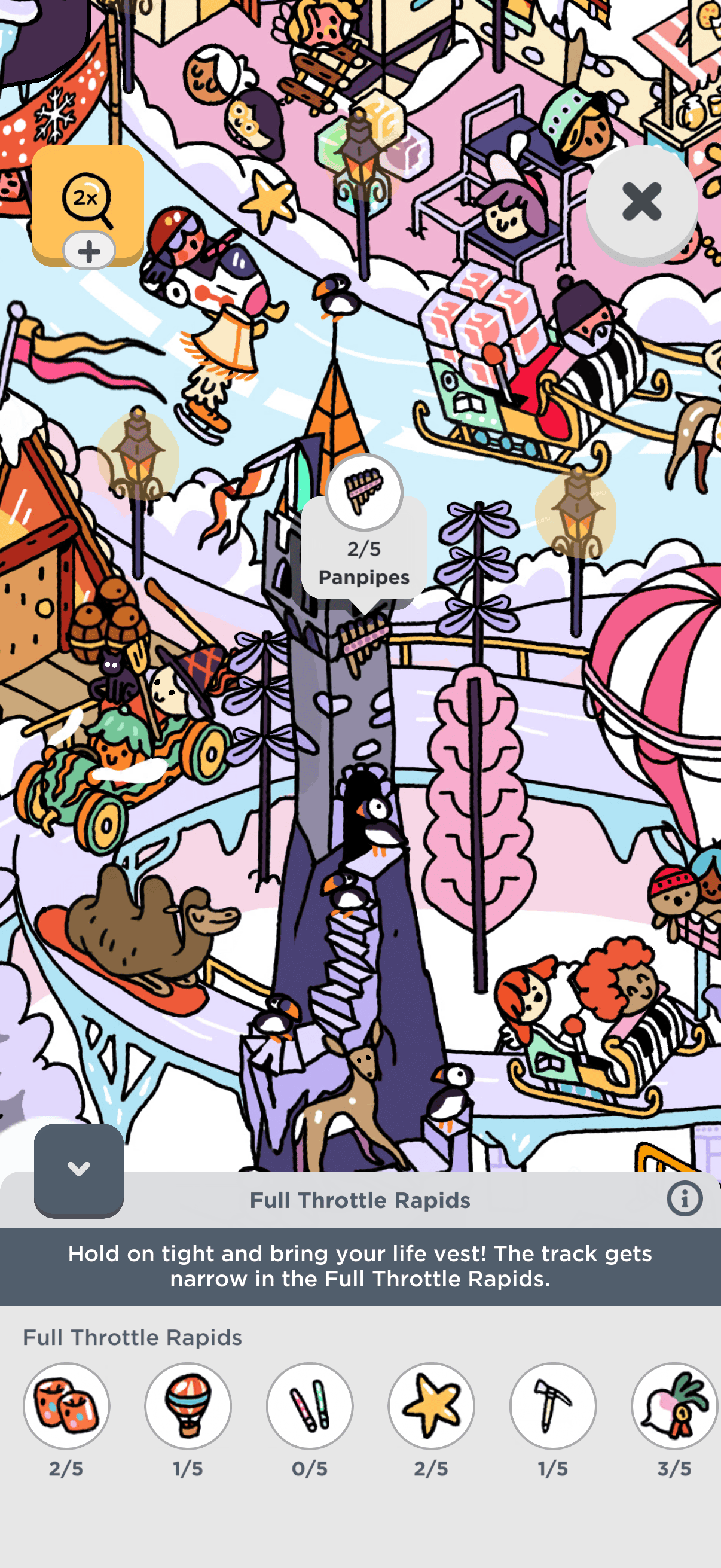Use the 2x magnifier hint button

[88, 205]
